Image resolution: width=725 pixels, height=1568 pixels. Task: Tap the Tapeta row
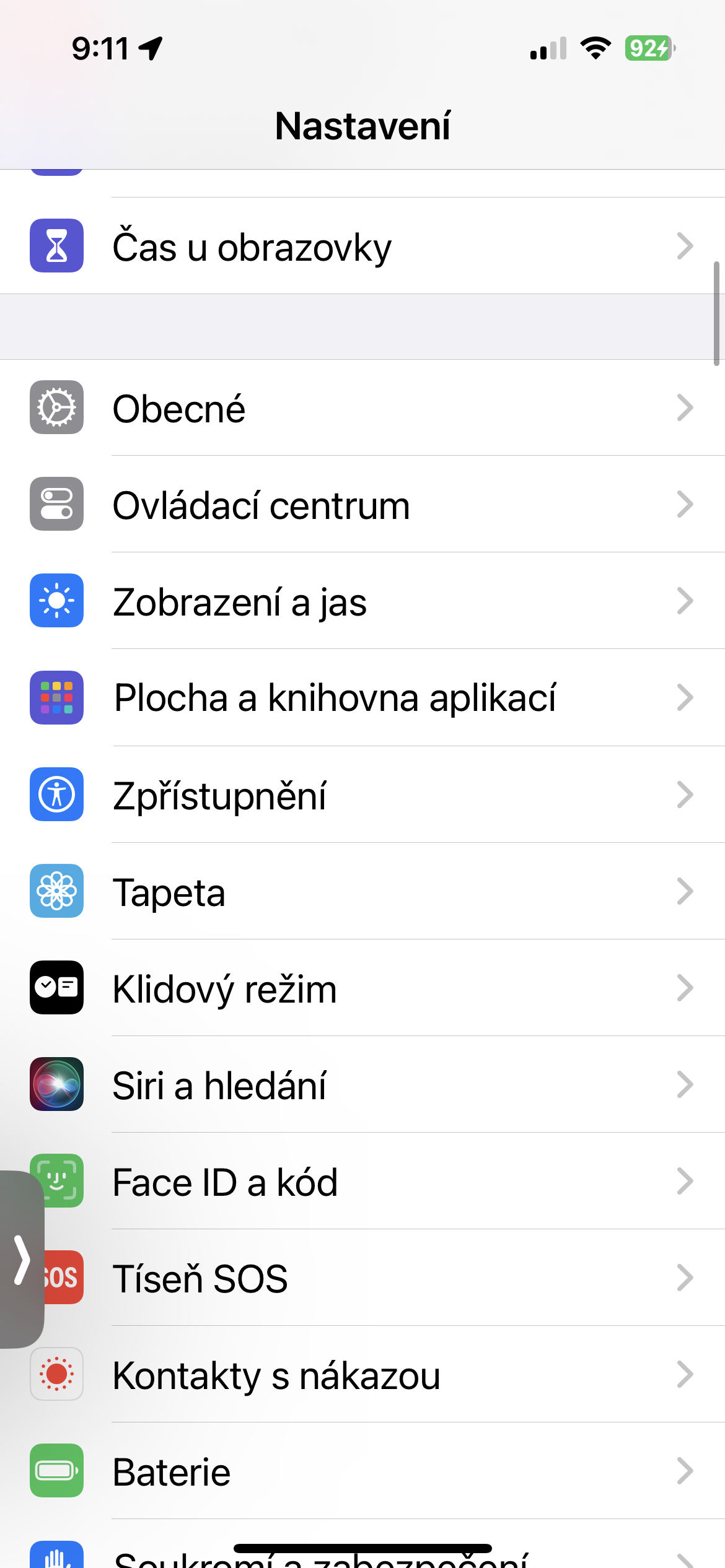click(x=362, y=891)
